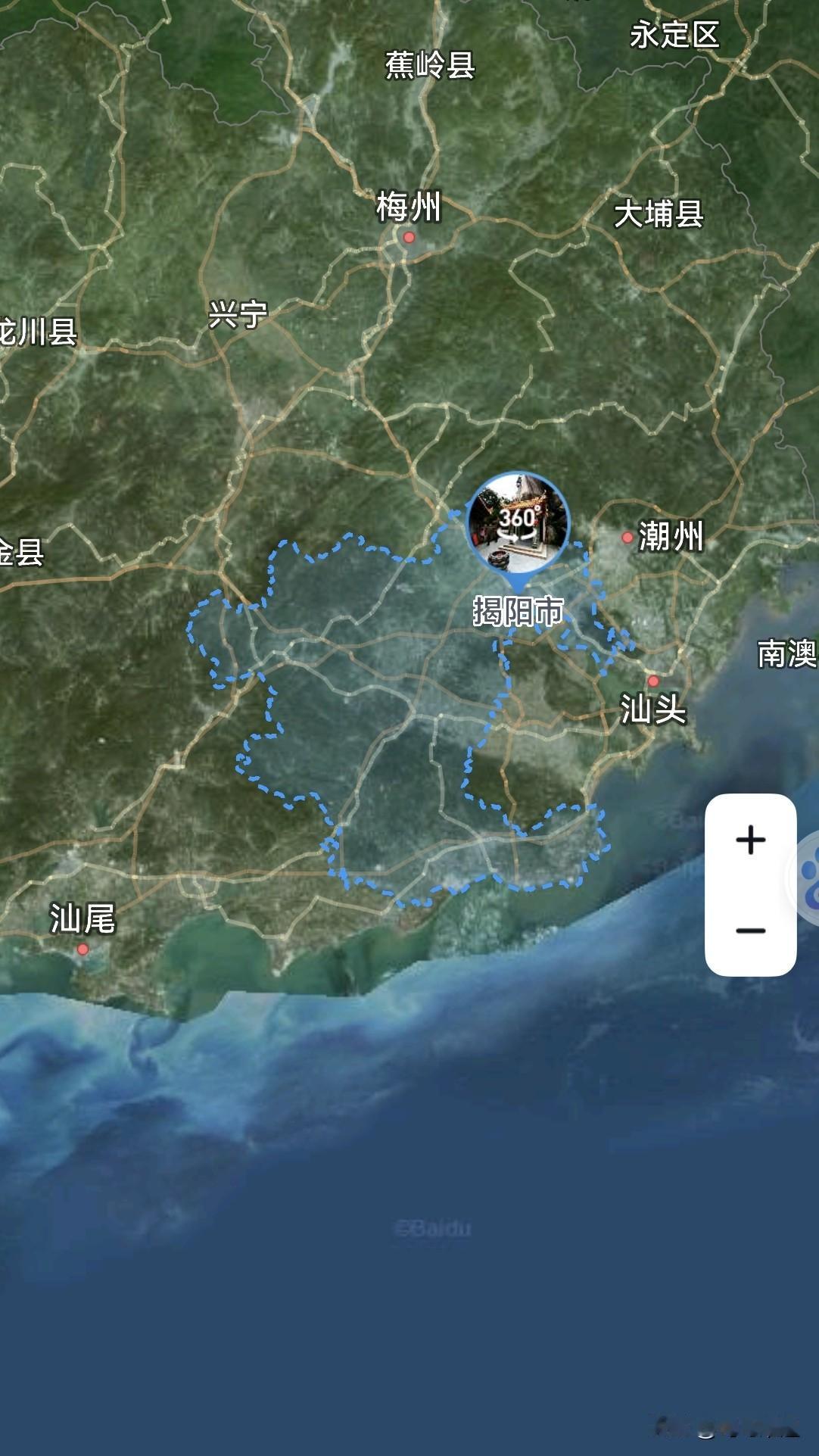Select the 梅州 city marker dot
This screenshot has height=1456, width=819.
tap(409, 236)
